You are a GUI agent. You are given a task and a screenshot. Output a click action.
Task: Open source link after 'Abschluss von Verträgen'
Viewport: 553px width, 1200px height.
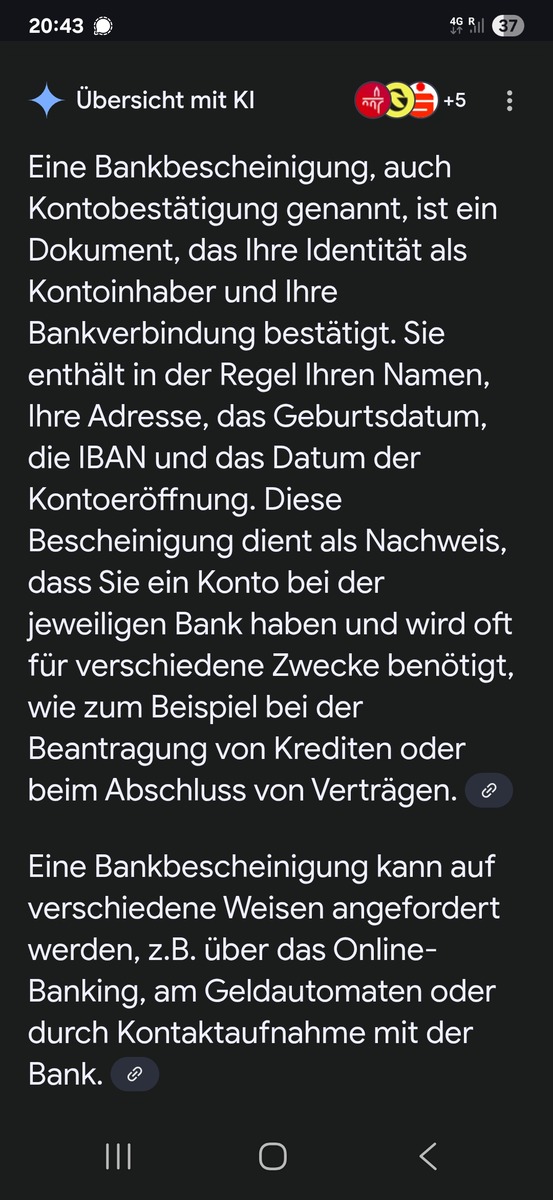click(x=489, y=790)
